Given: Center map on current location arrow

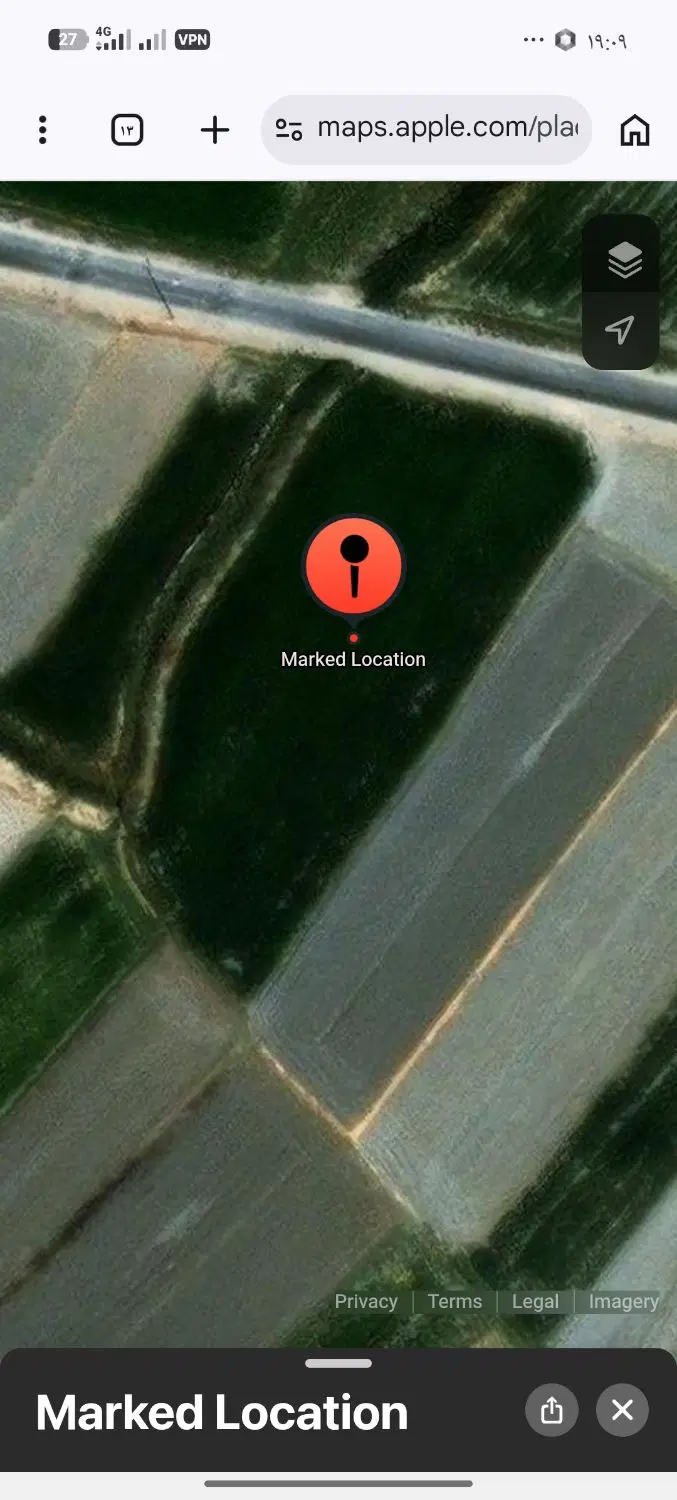Looking at the screenshot, I should point(620,331).
